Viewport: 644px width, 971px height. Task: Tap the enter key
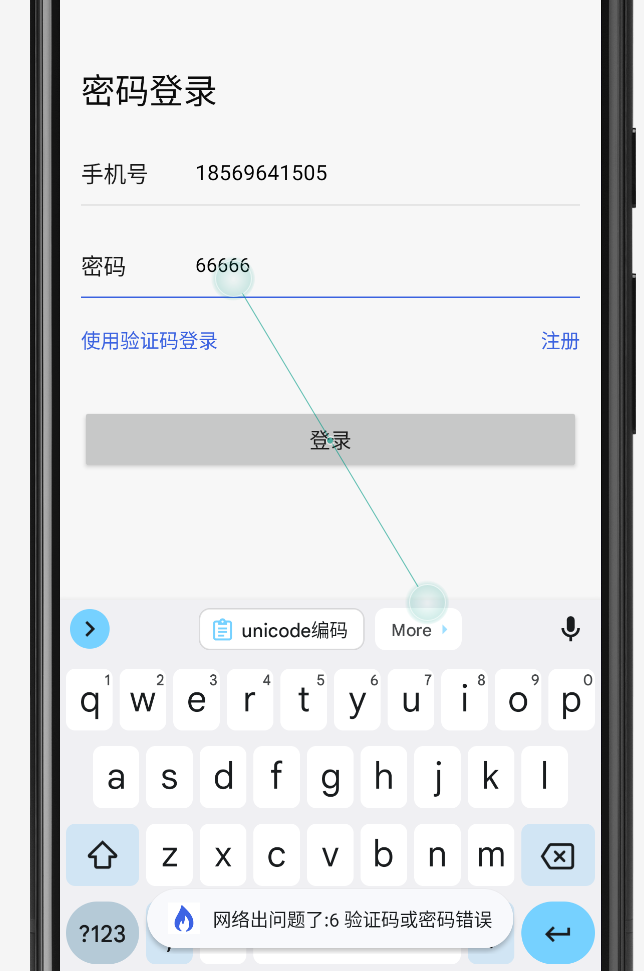coord(557,933)
